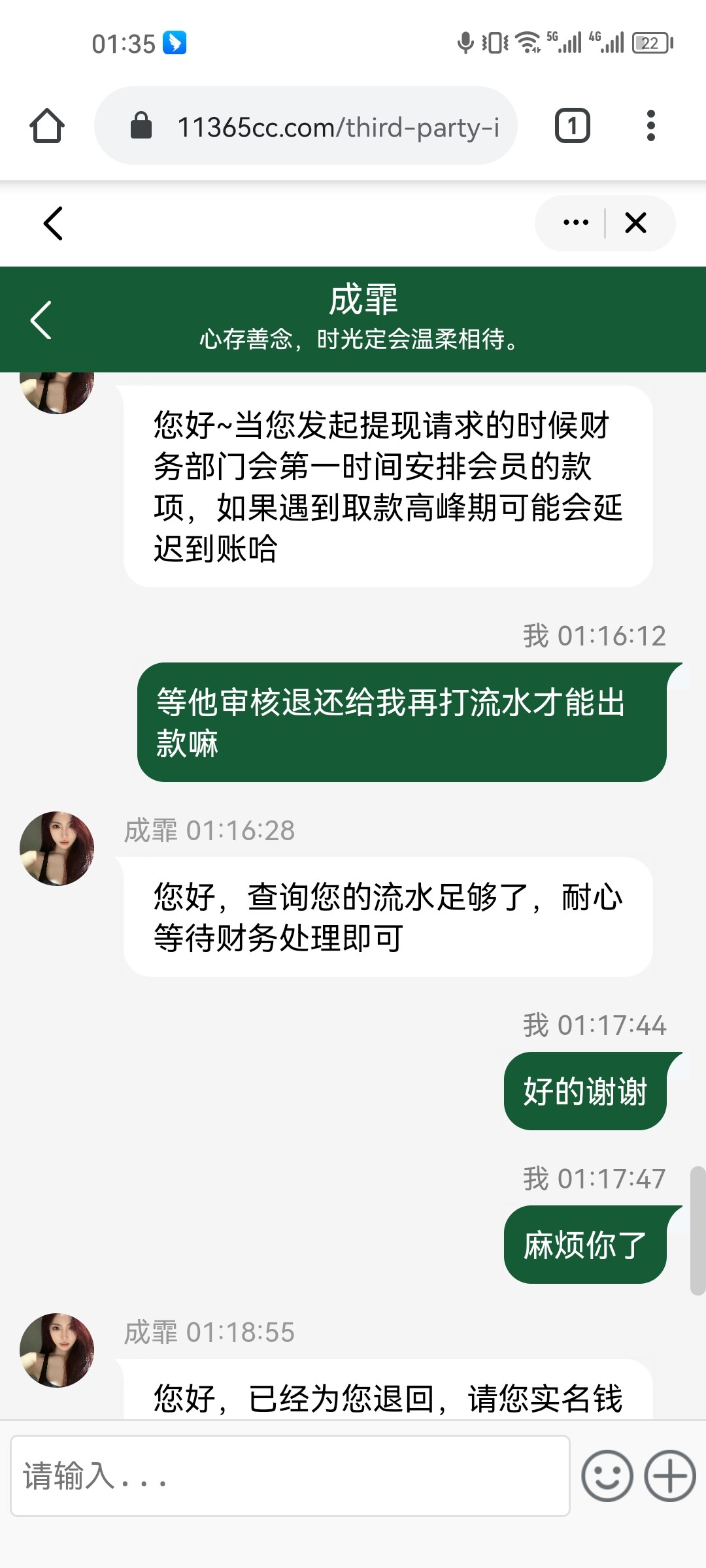Tap the Wi-Fi icon in the status bar
This screenshot has width=706, height=1568.
(527, 42)
